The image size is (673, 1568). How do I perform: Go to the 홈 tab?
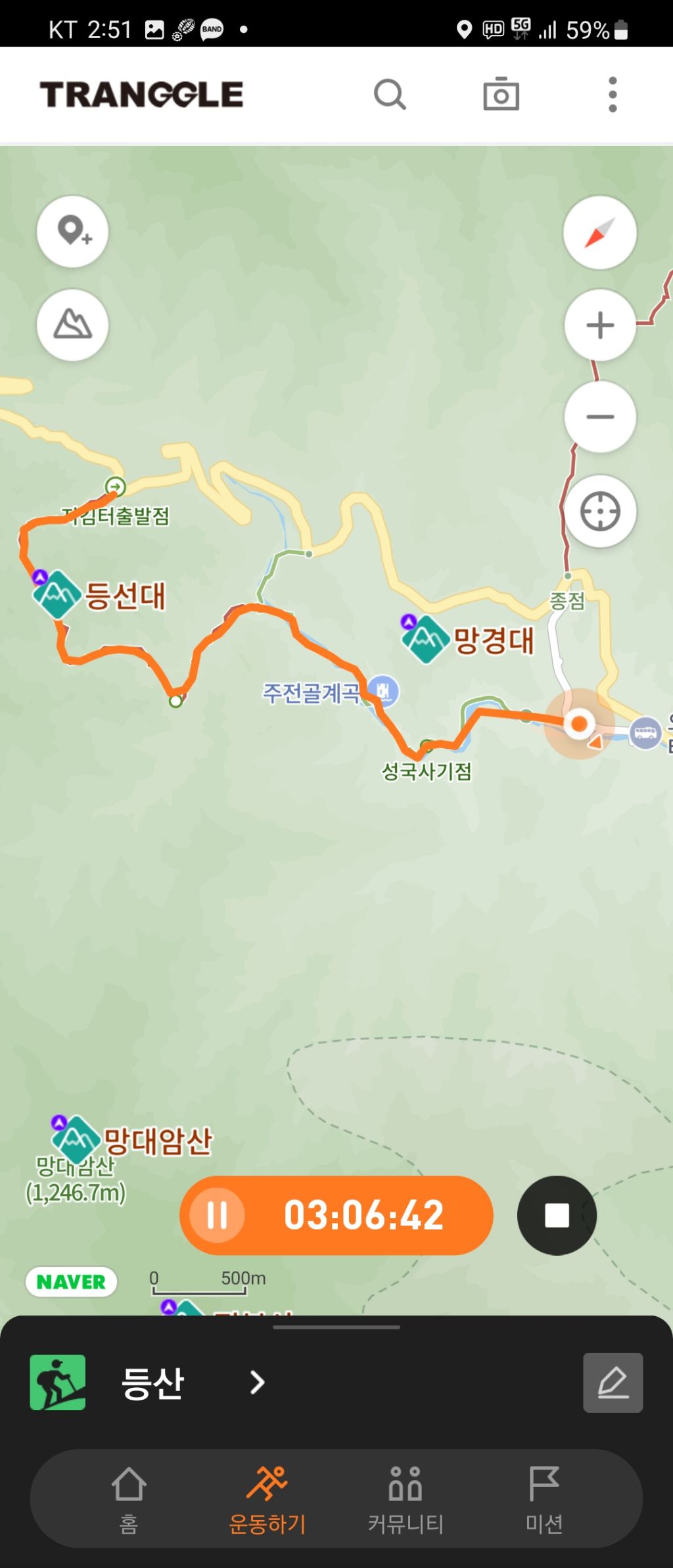coord(129,1494)
